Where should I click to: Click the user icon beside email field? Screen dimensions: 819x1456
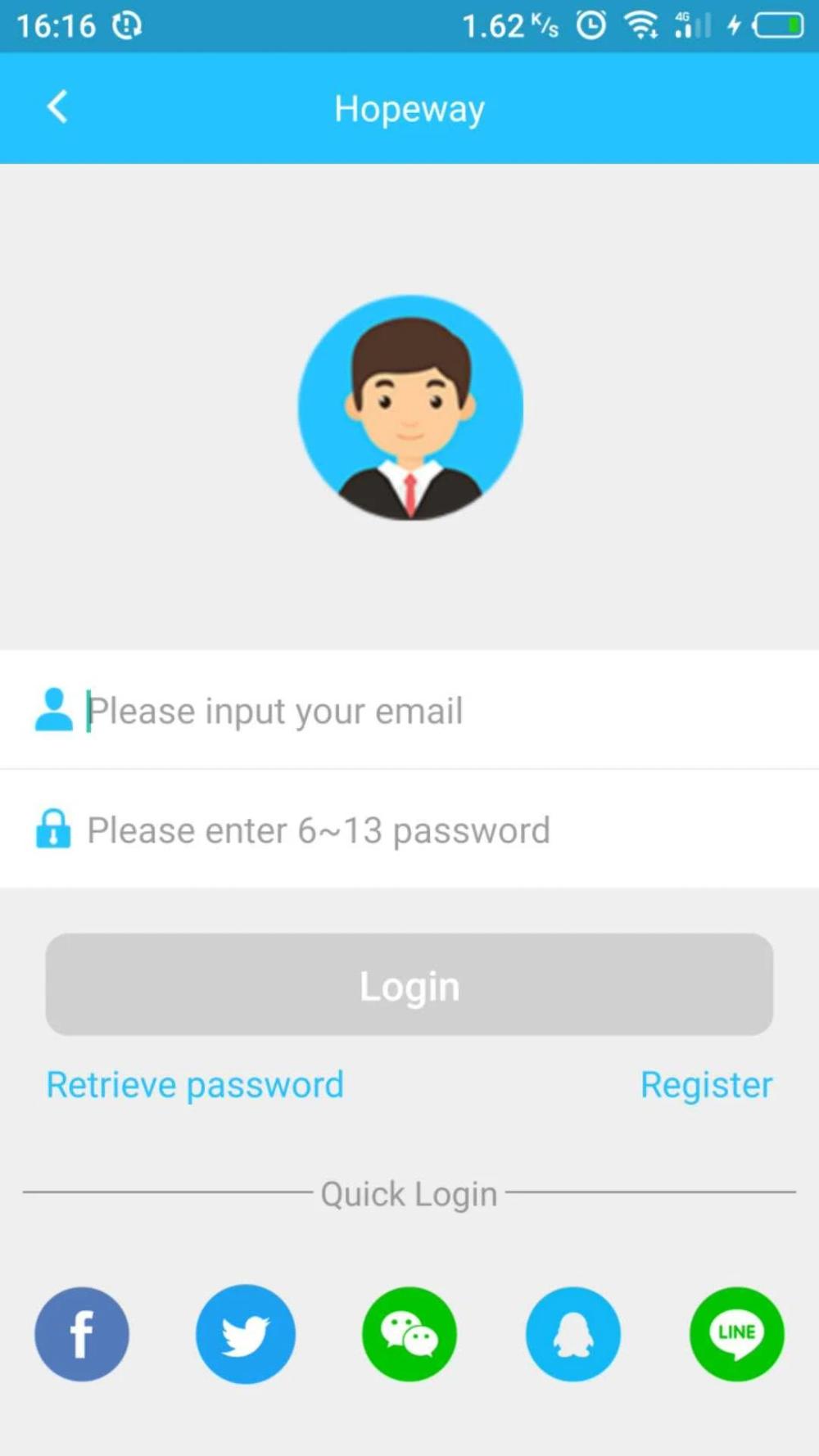(x=54, y=709)
